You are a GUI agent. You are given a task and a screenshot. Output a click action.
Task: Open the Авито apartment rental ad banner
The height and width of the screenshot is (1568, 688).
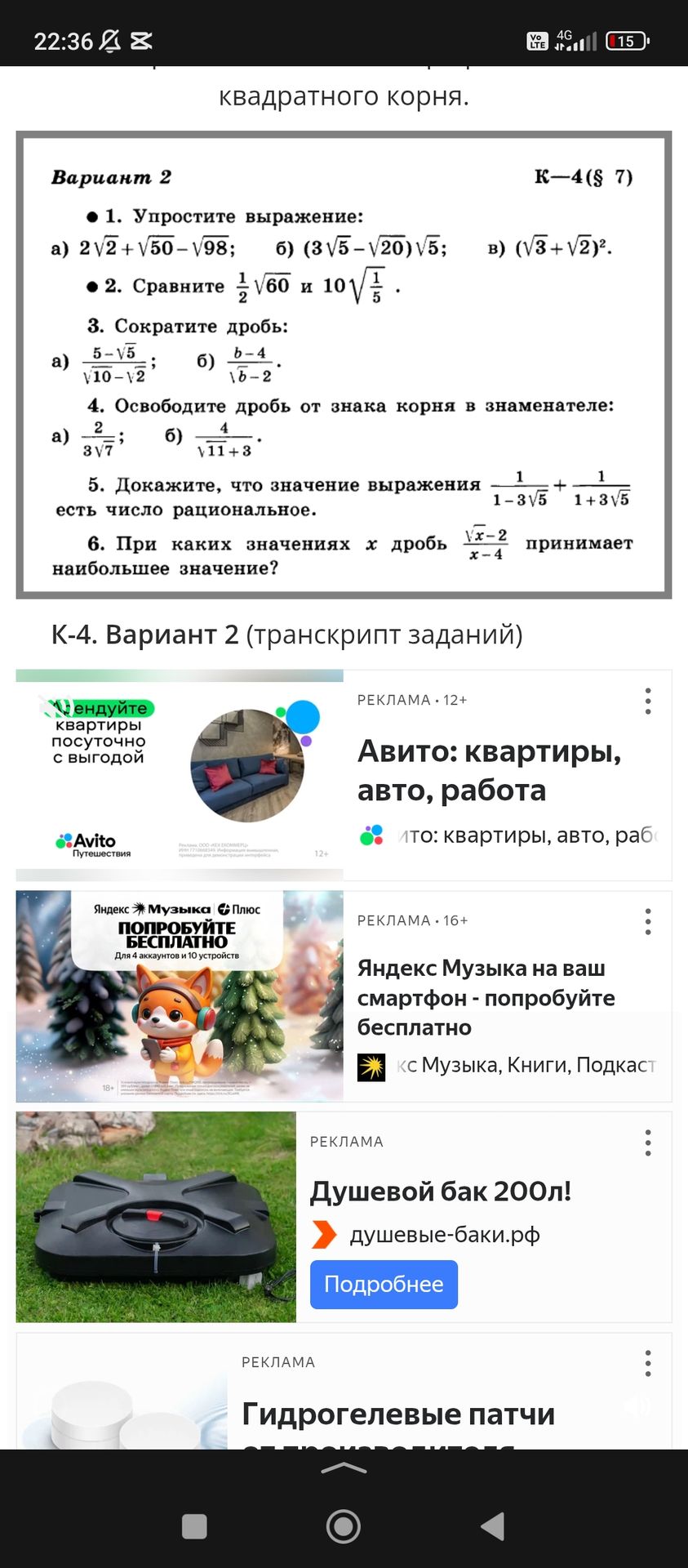point(180,774)
